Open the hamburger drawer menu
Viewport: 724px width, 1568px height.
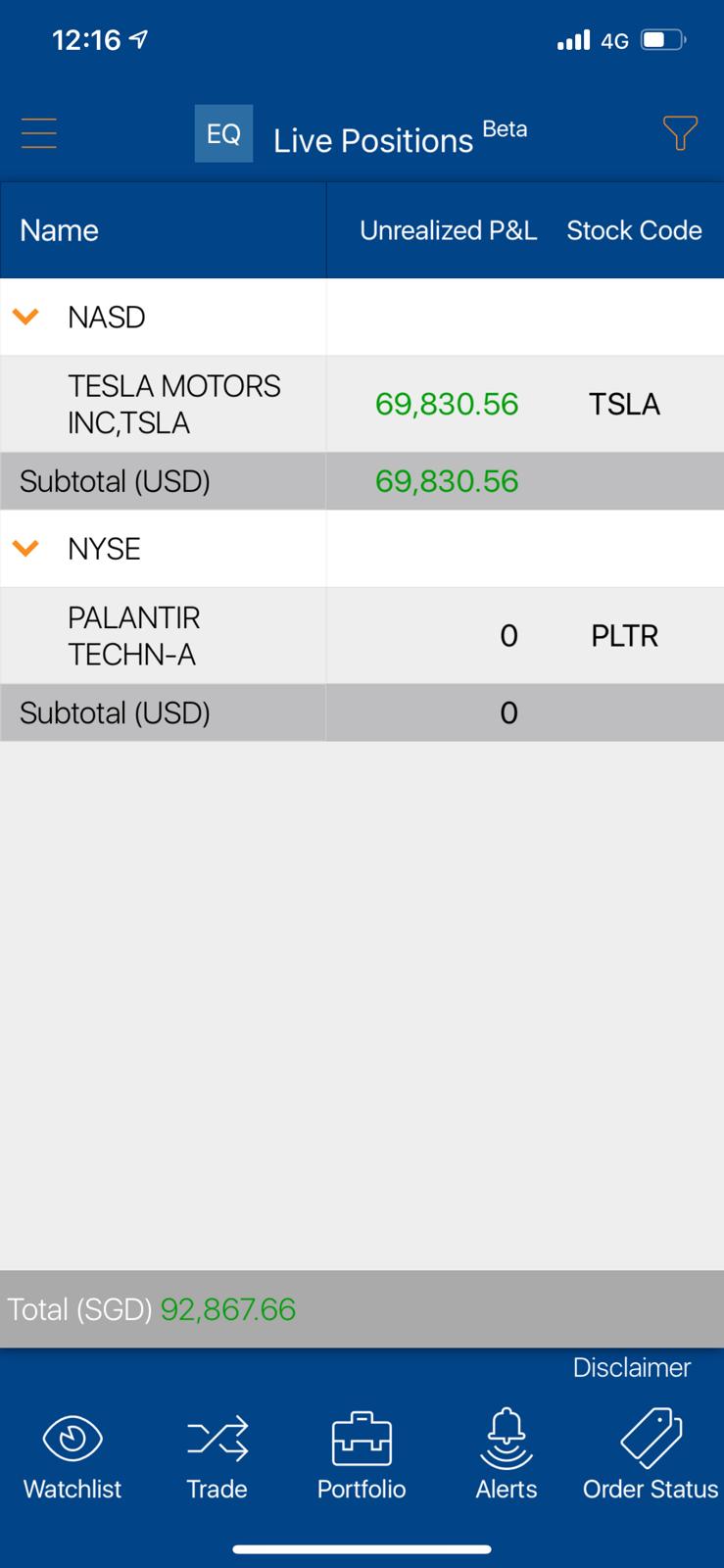click(39, 132)
